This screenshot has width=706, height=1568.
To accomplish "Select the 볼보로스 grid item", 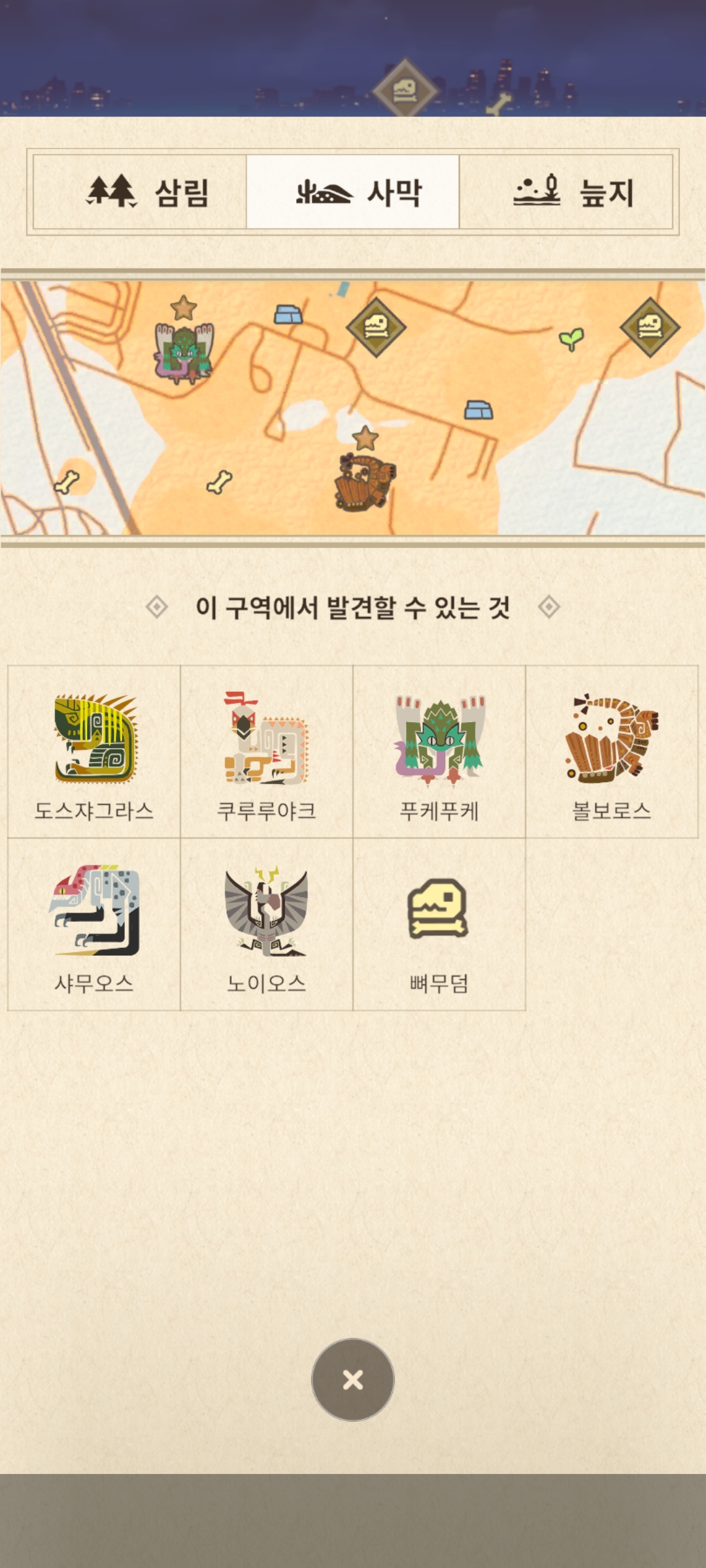I will coord(612,752).
